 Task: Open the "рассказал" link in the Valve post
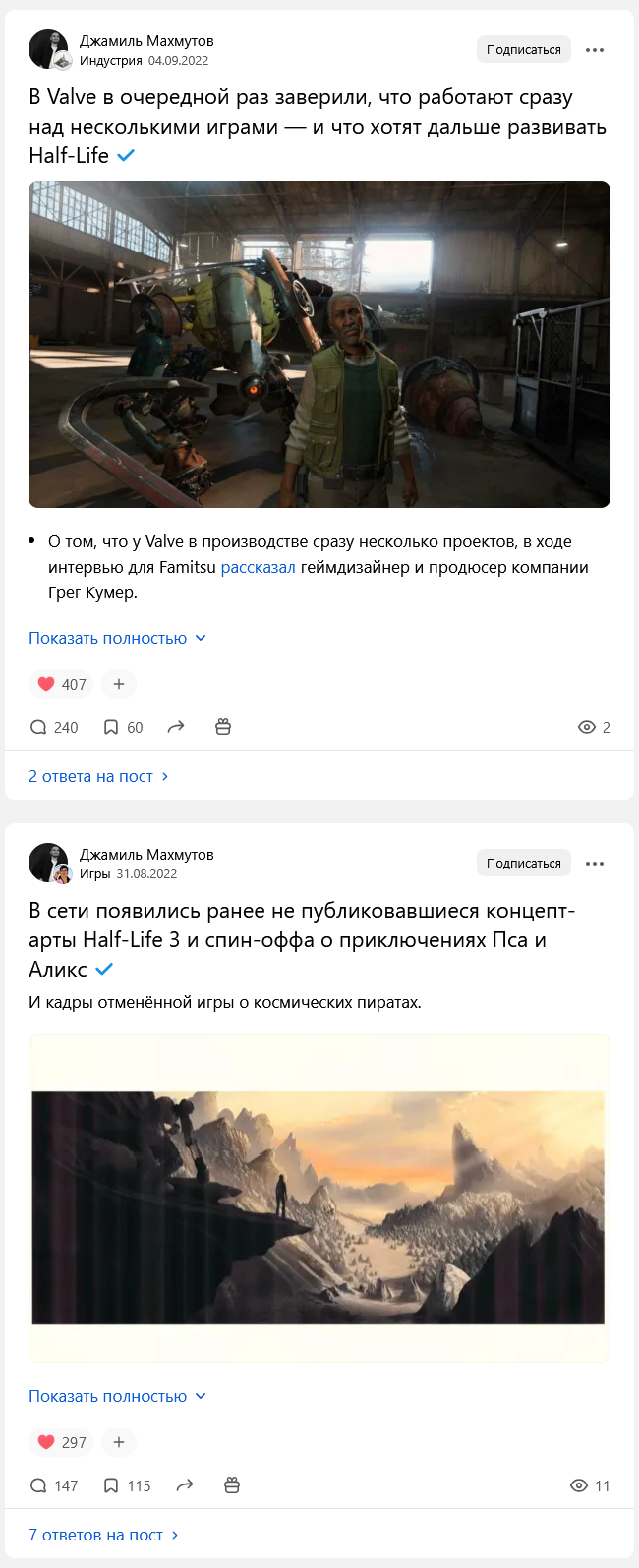click(258, 568)
